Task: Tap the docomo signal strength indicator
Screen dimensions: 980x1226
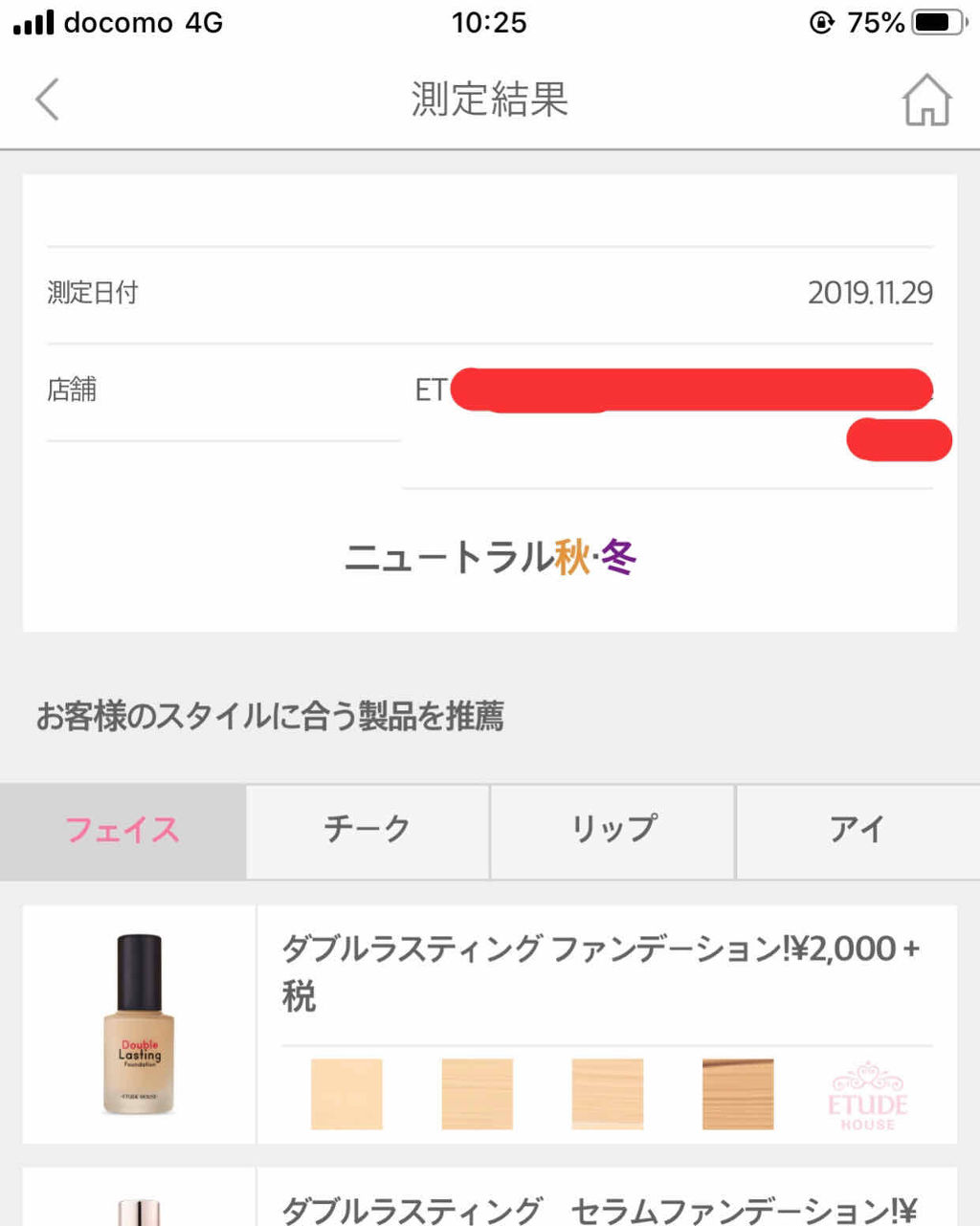Action: click(x=33, y=21)
